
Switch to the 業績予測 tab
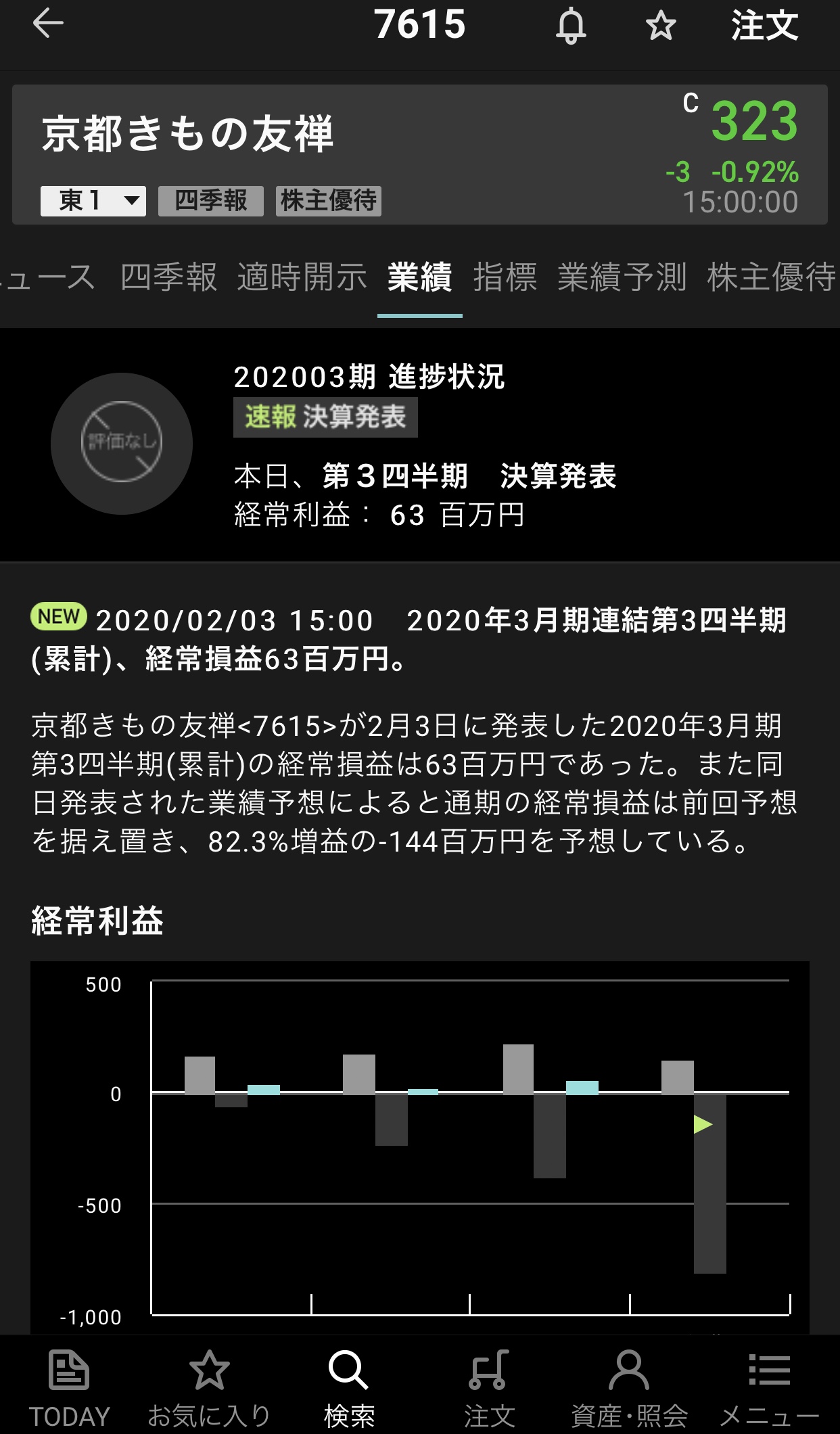pos(622,277)
